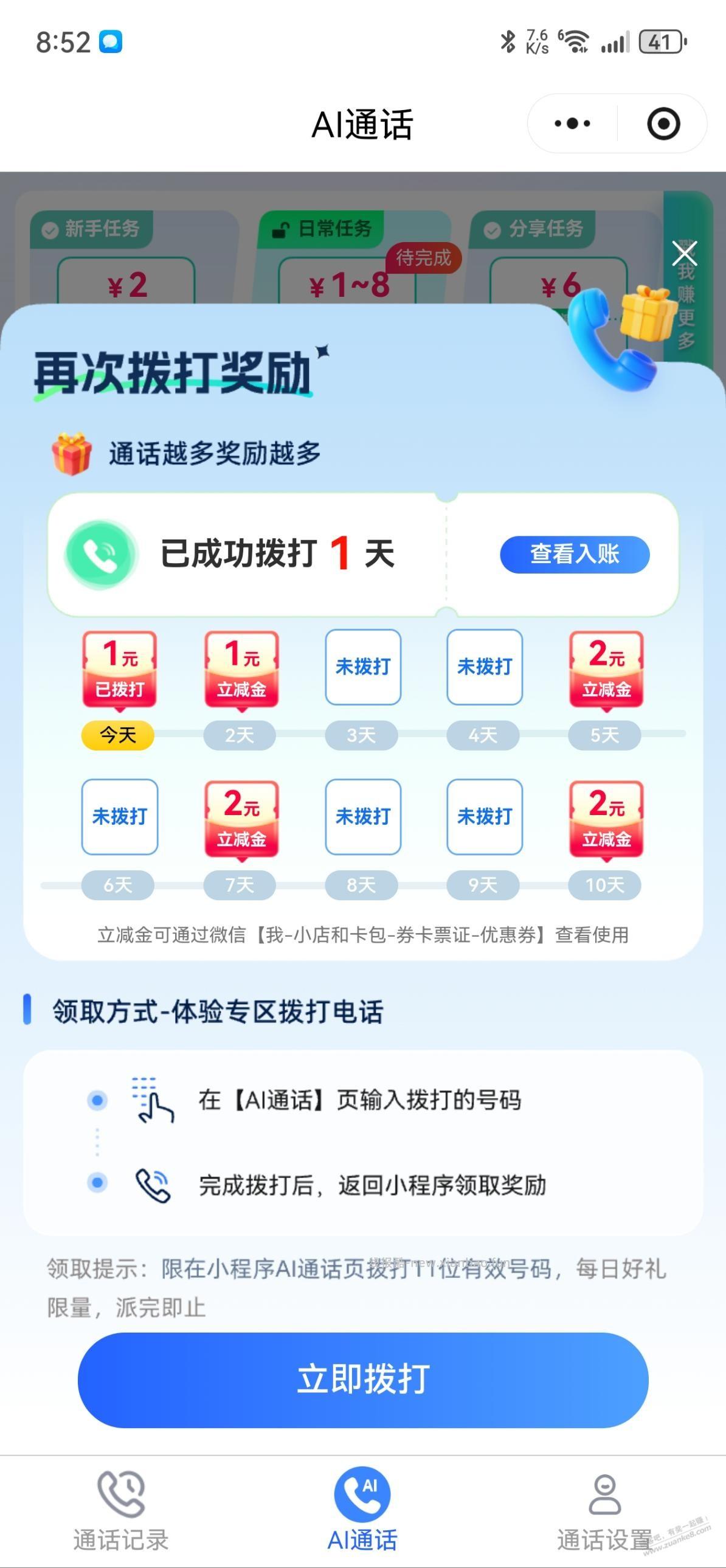The width and height of the screenshot is (726, 1568).
Task: Click the 查看入账 button
Action: [x=575, y=554]
